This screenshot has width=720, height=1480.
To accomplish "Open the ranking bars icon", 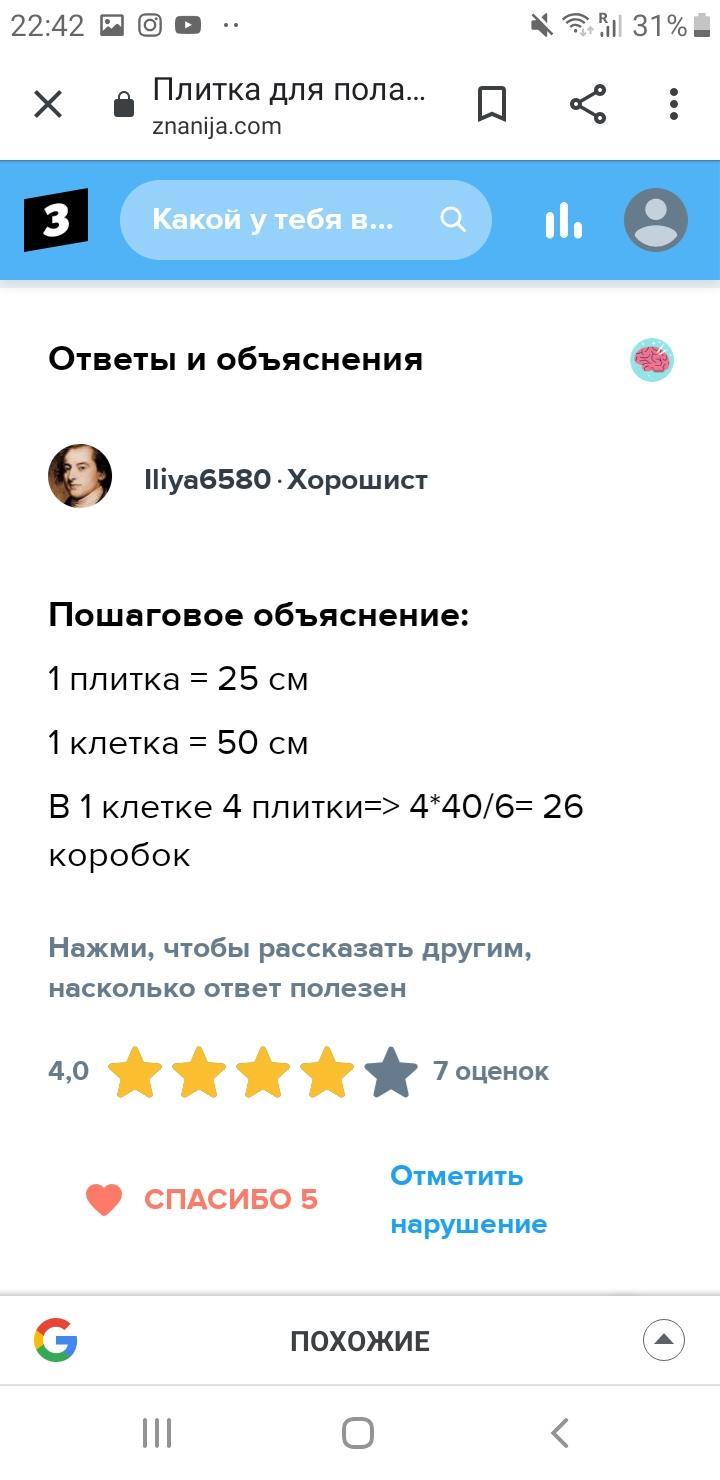I will point(563,220).
